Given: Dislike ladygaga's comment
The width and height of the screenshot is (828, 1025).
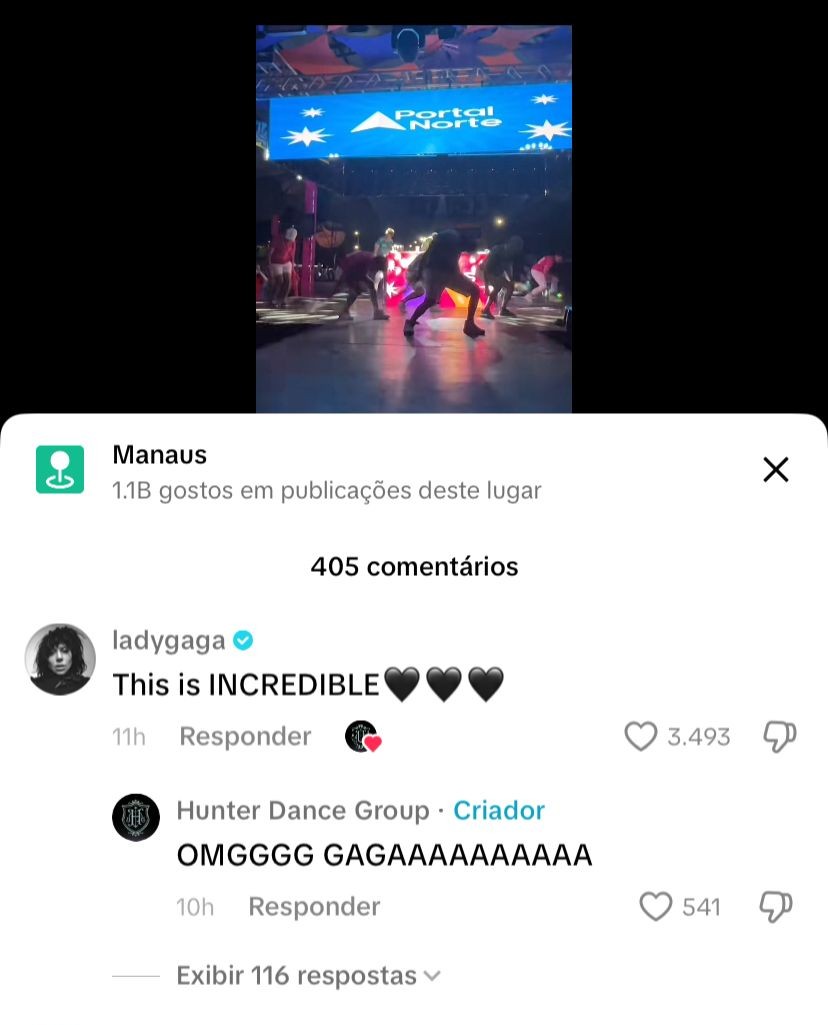Looking at the screenshot, I should (778, 737).
